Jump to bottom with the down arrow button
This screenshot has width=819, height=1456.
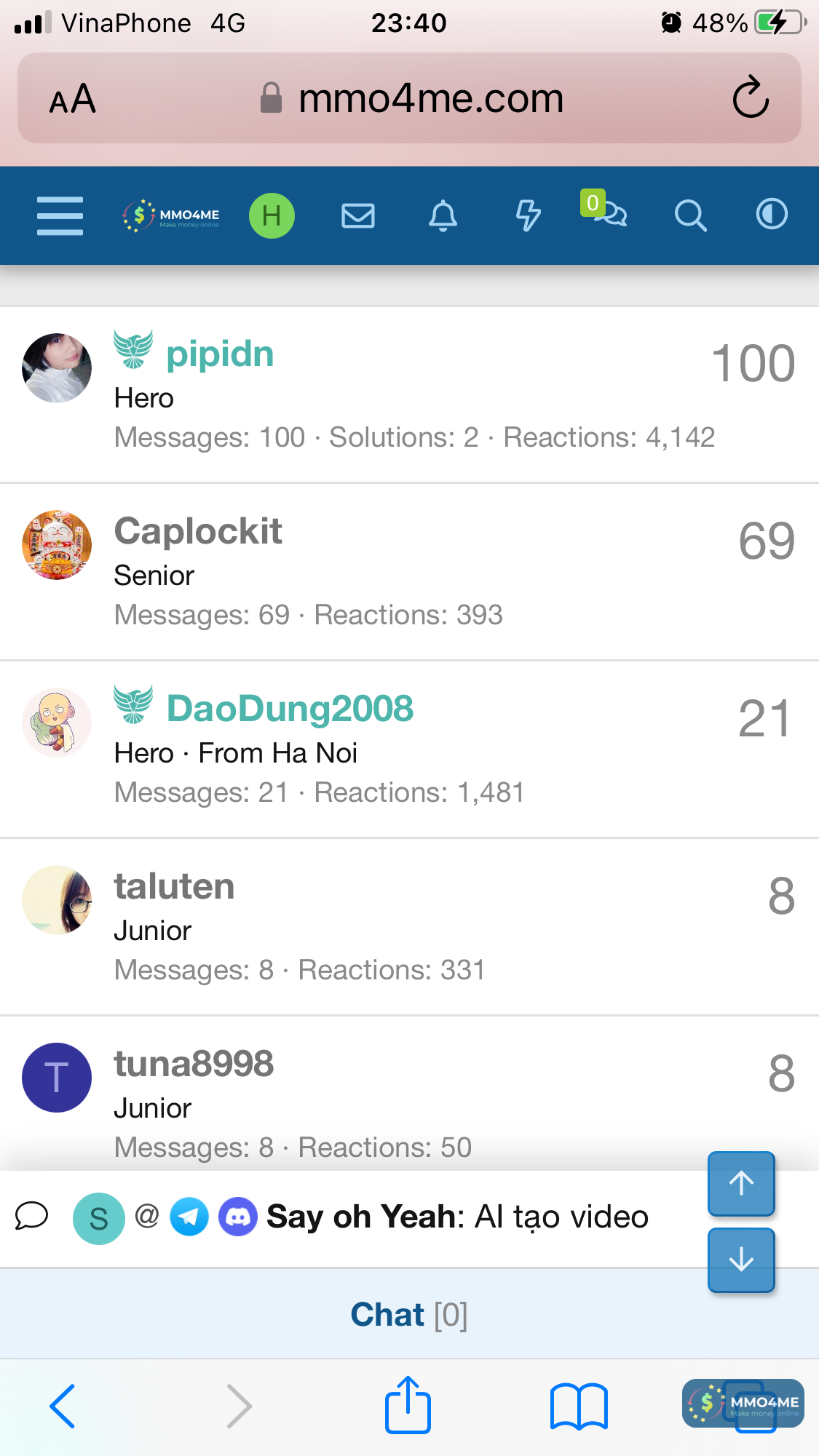741,1260
